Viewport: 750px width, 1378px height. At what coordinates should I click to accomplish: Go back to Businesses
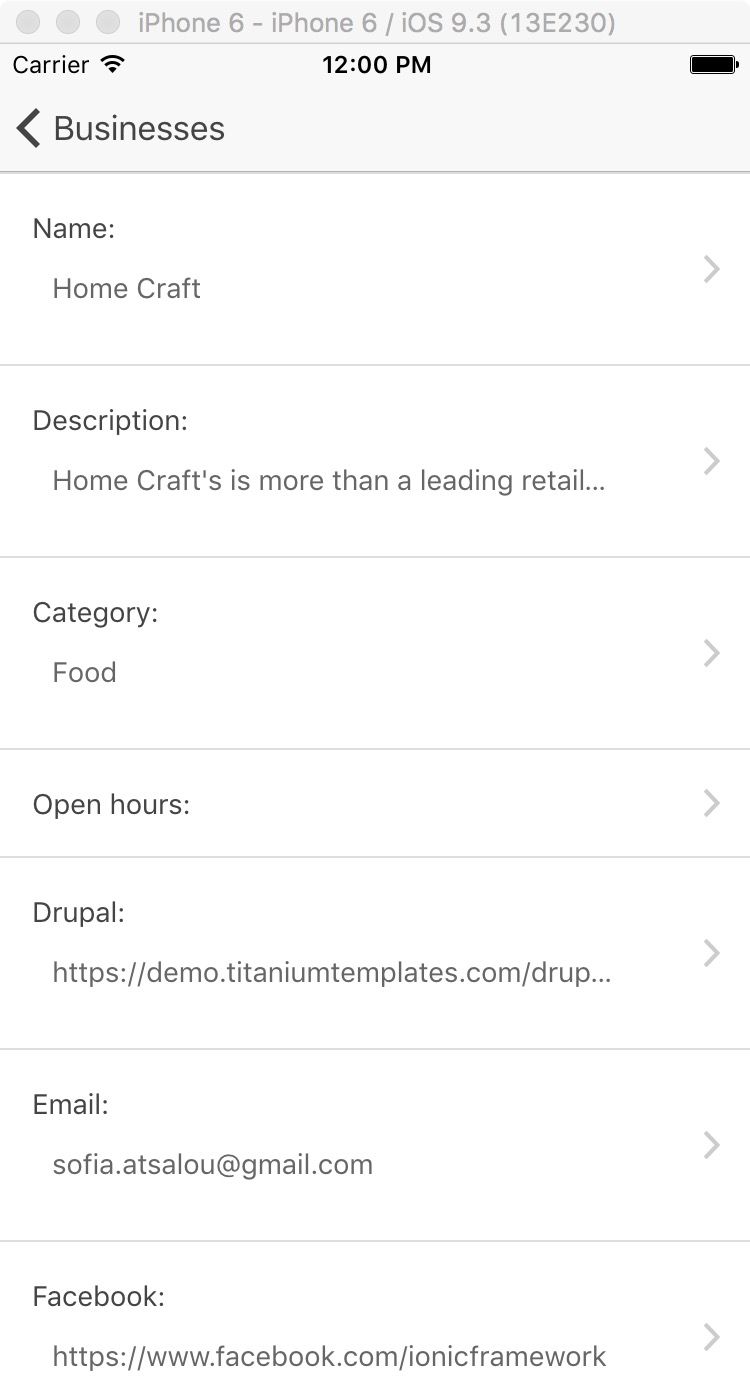tap(120, 129)
